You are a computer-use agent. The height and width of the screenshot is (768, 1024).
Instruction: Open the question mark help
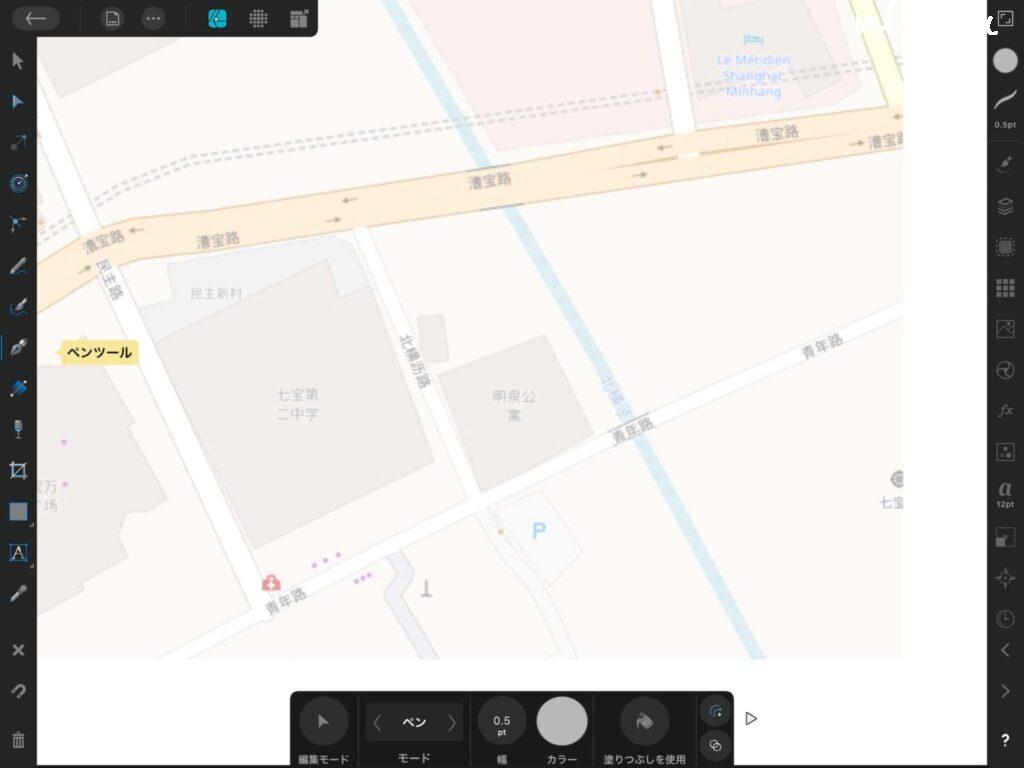click(1005, 741)
